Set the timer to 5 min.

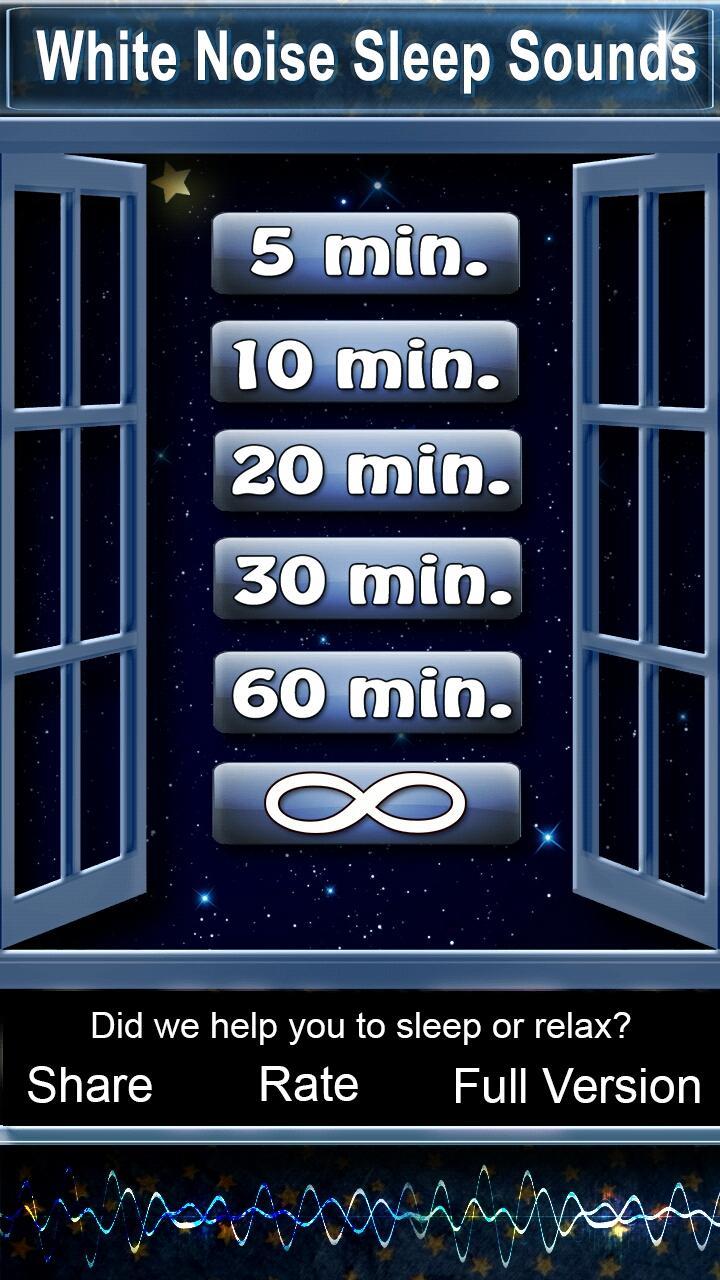(366, 254)
